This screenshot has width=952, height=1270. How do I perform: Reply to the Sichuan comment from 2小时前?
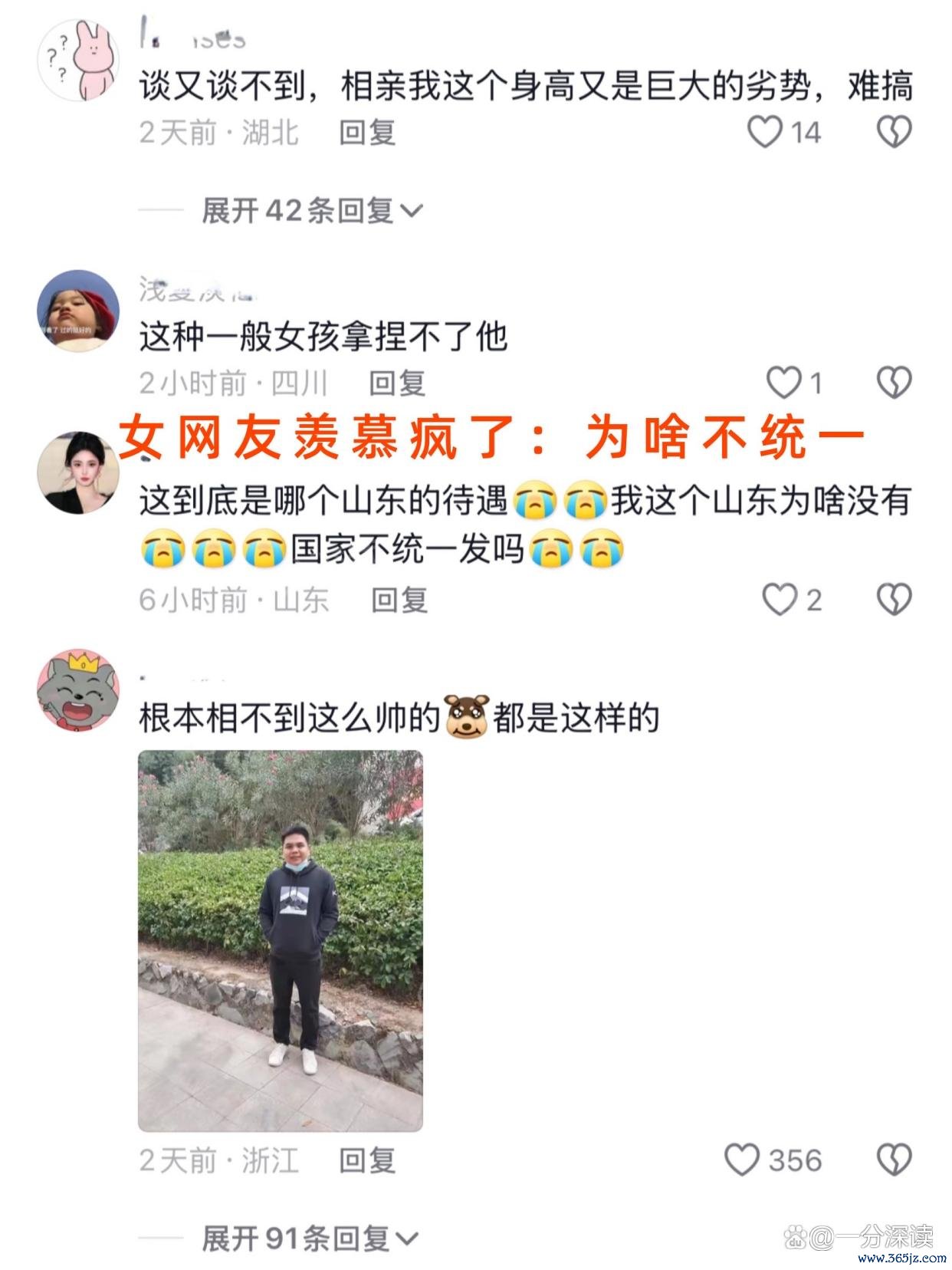(397, 383)
